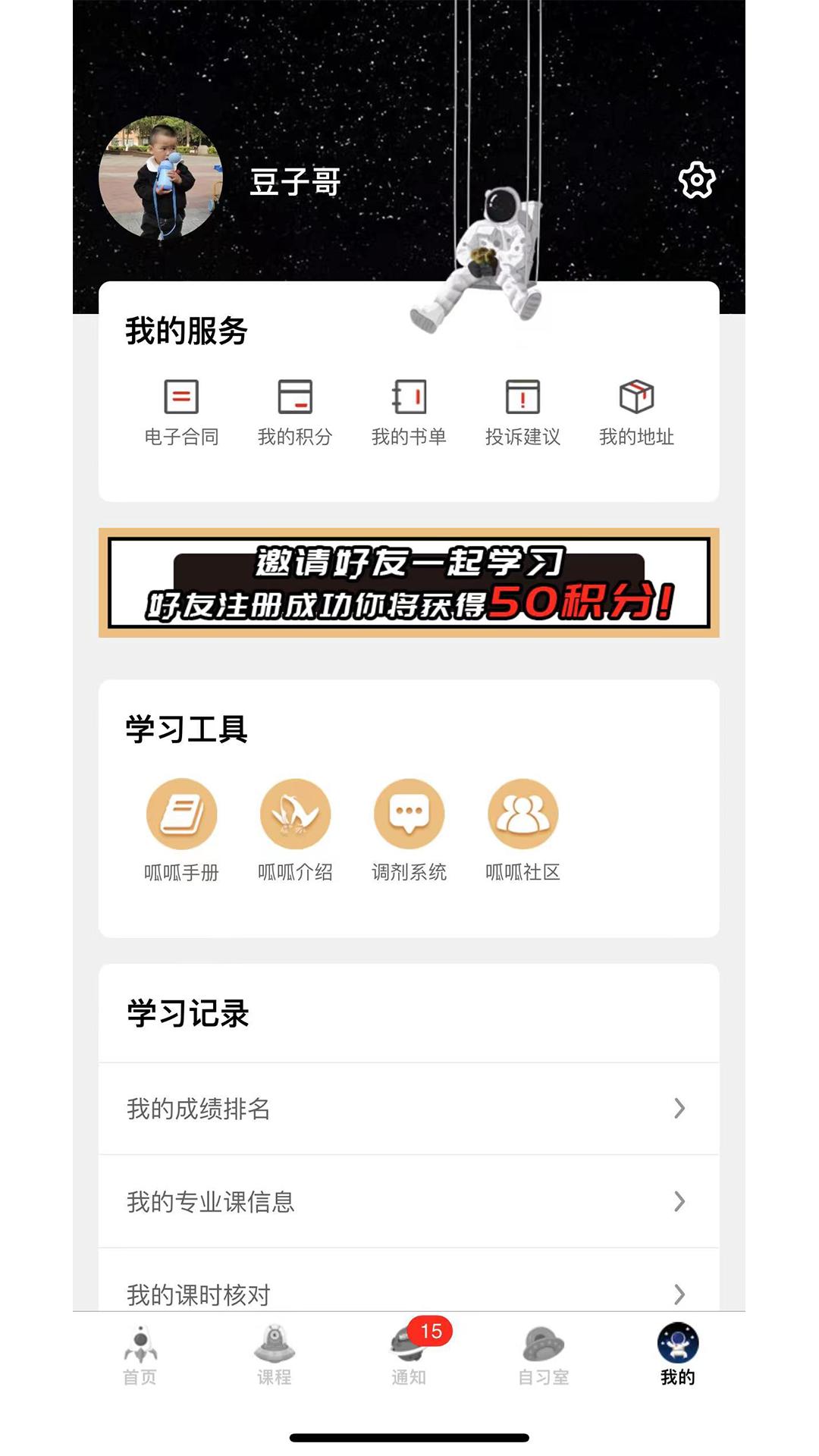
Task: Switch to the 通知 tab
Action: tap(409, 1355)
